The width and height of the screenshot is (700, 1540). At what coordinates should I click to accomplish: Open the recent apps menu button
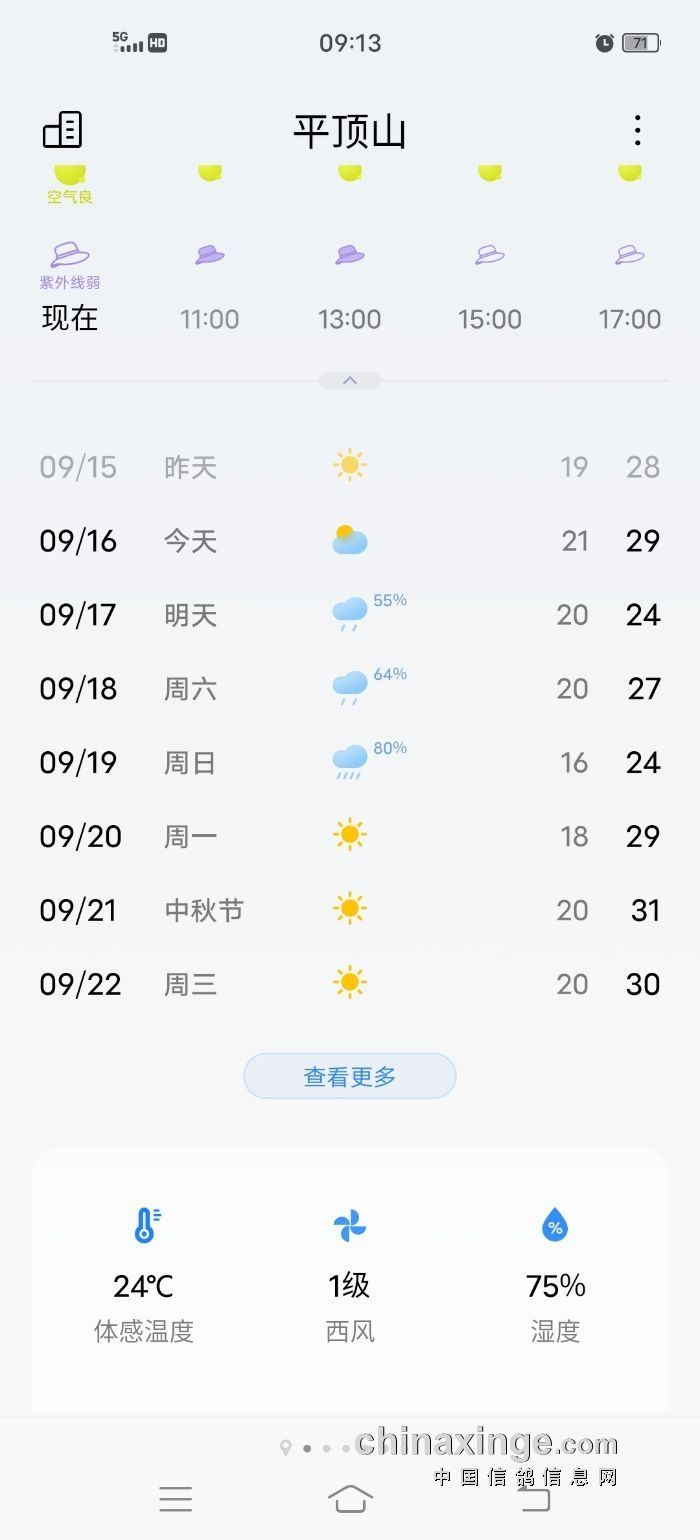tap(175, 1498)
